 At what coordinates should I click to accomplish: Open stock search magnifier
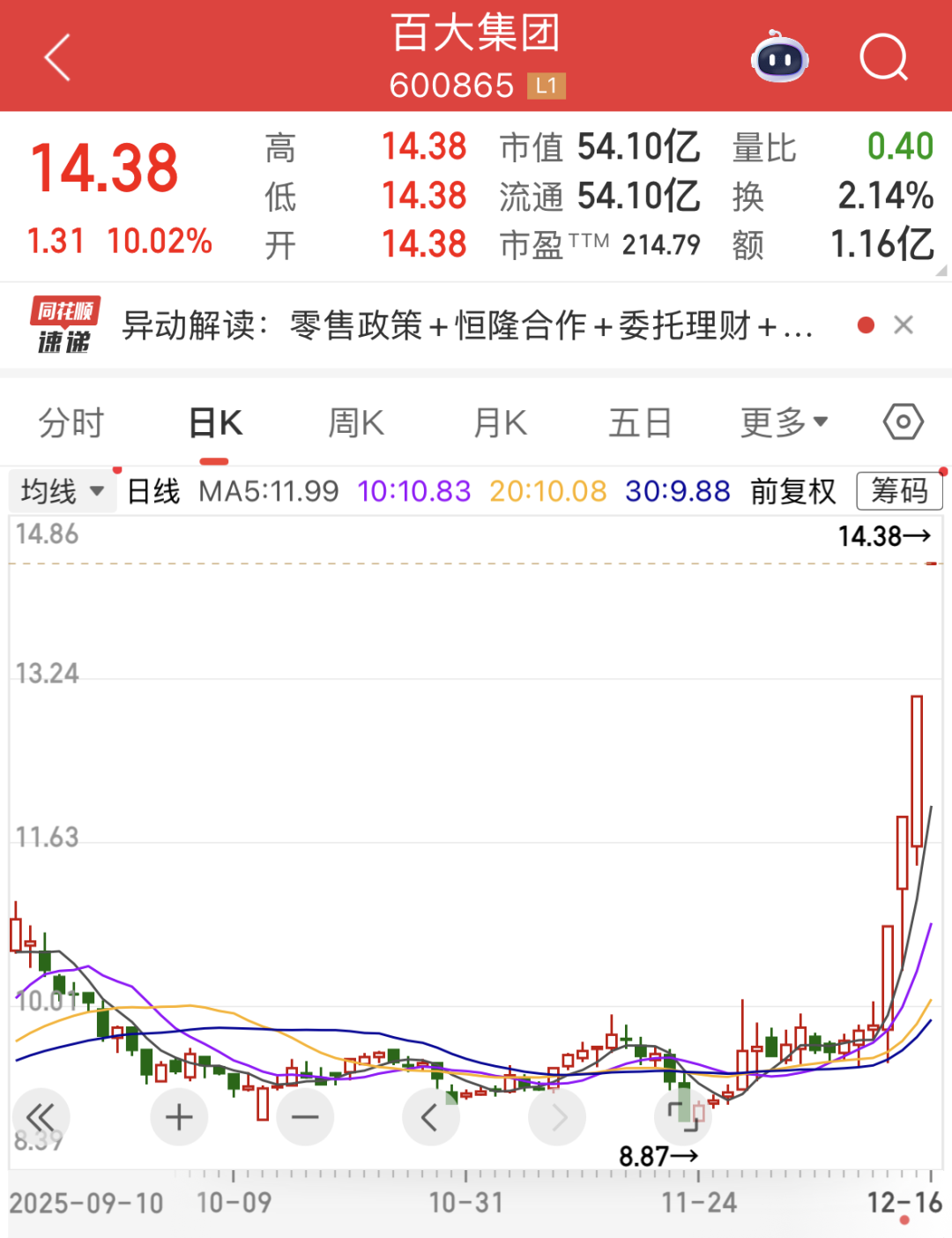coord(883,58)
